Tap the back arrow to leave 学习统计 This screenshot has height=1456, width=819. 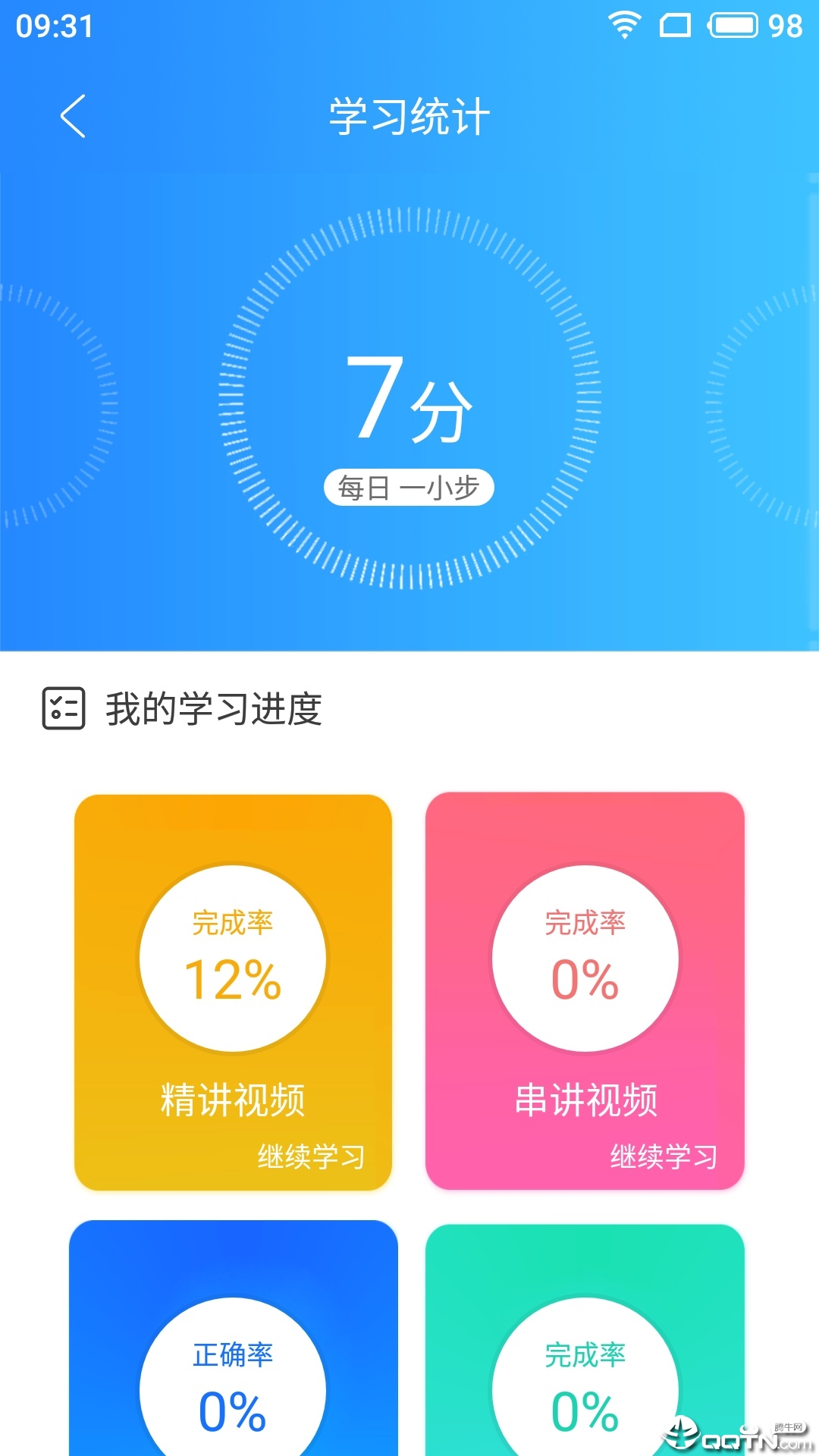coord(74,115)
